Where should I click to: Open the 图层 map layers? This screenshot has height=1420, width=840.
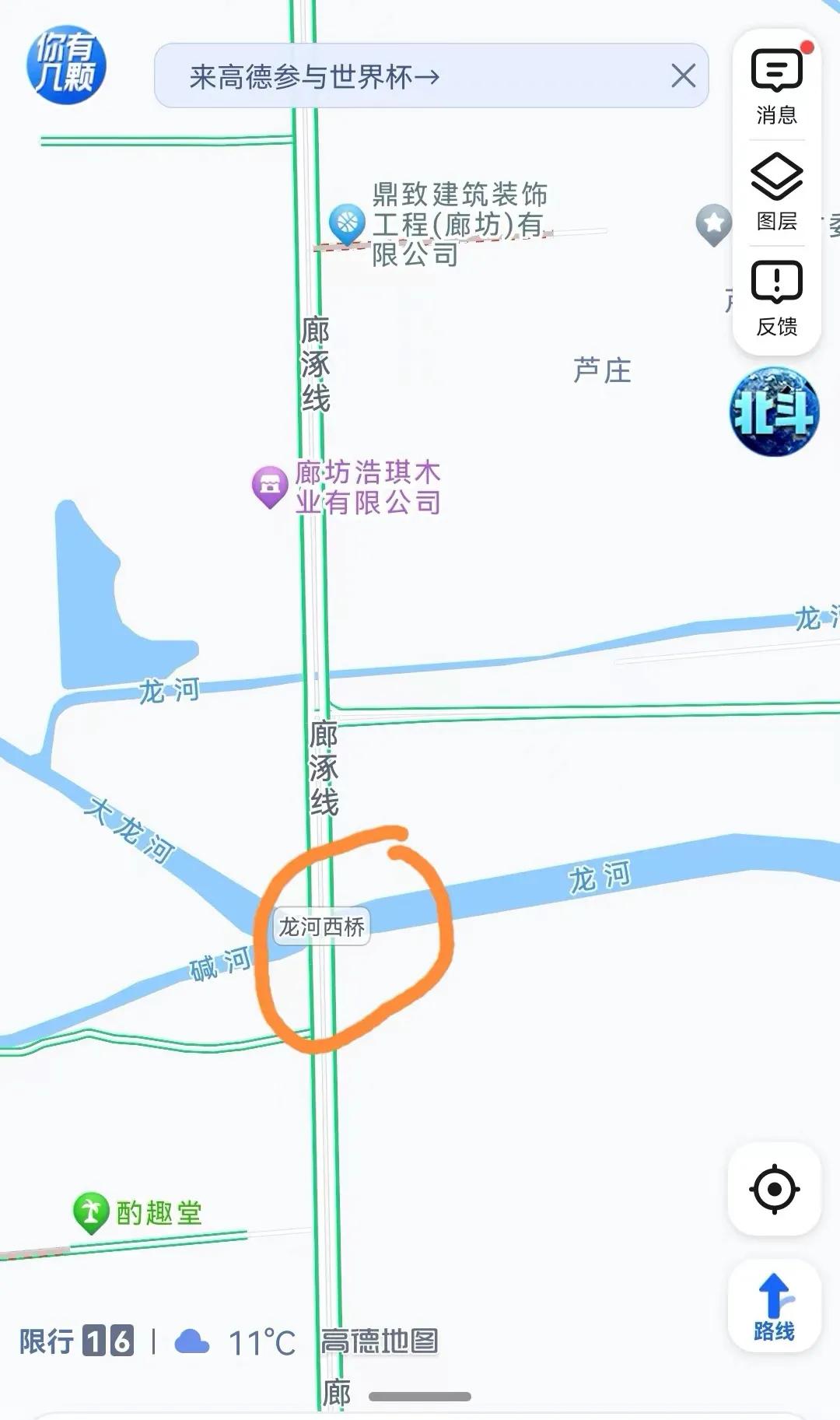point(776,192)
